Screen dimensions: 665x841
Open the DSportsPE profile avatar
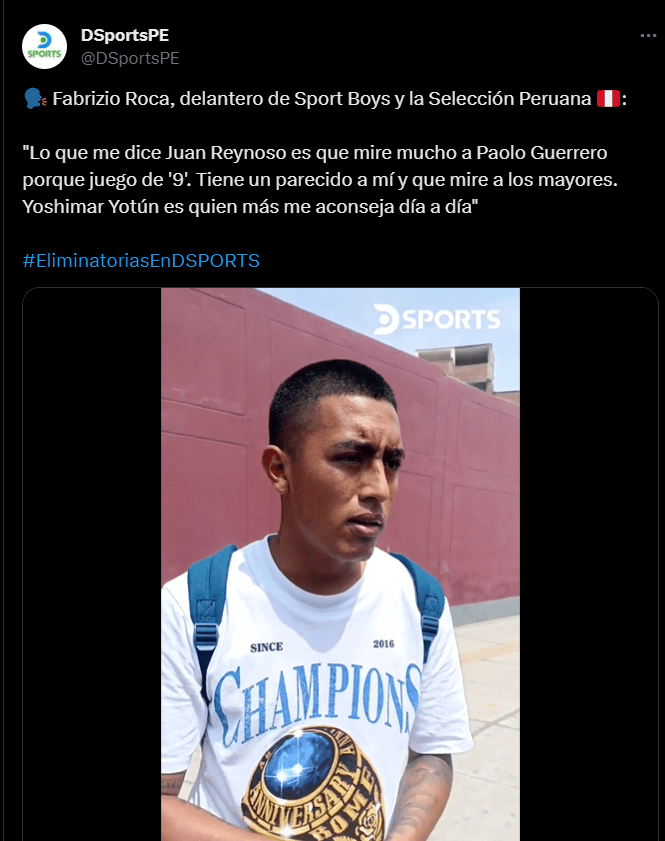[x=44, y=46]
